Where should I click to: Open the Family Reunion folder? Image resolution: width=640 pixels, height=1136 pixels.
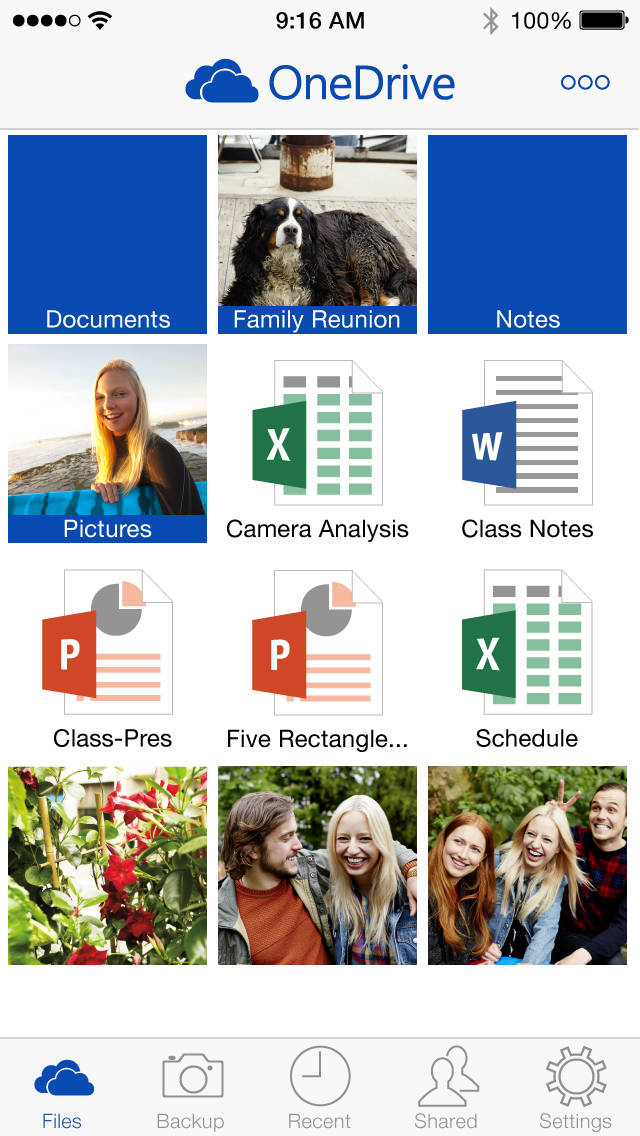tap(317, 234)
